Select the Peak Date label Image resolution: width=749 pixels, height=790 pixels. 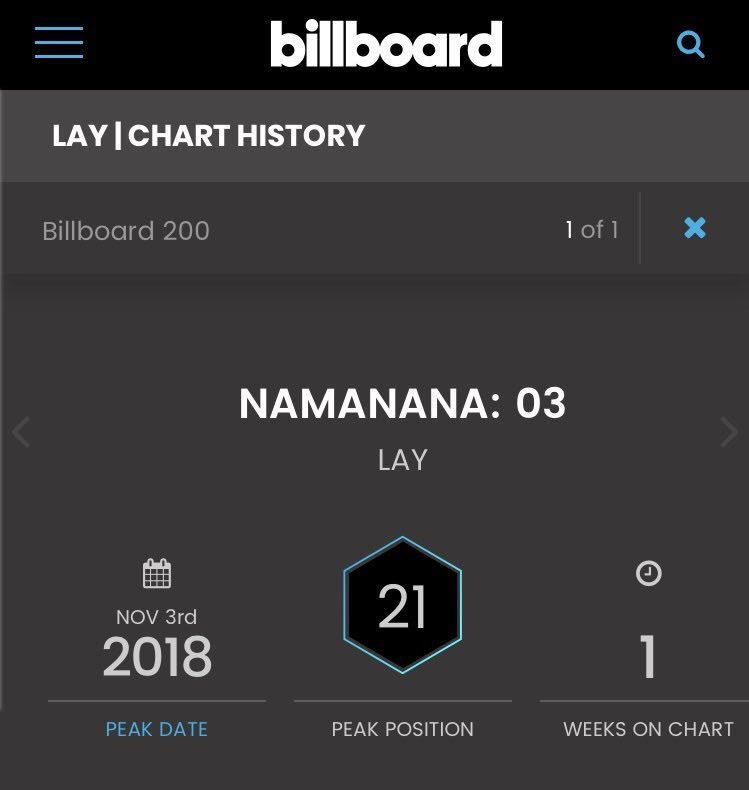(x=157, y=729)
